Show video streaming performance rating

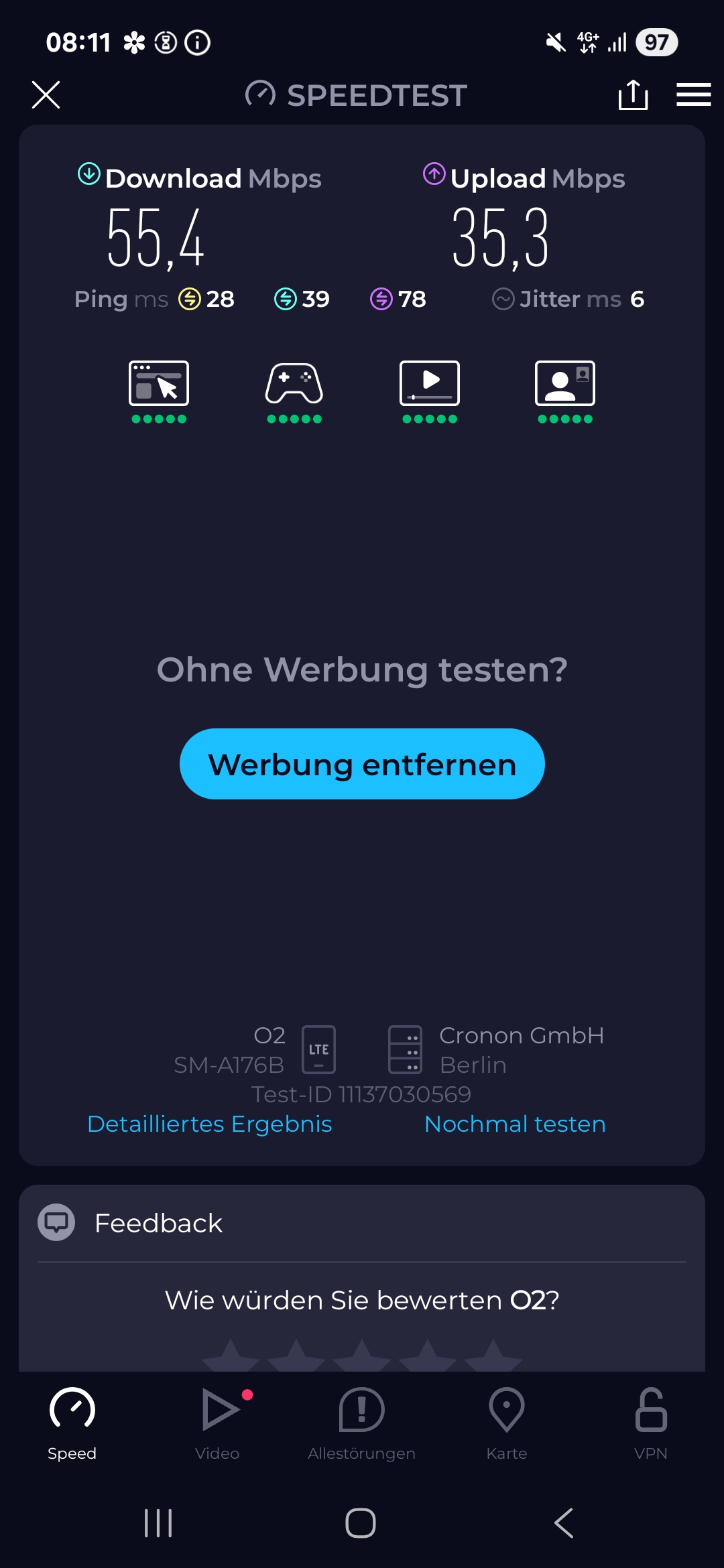pyautogui.click(x=430, y=391)
